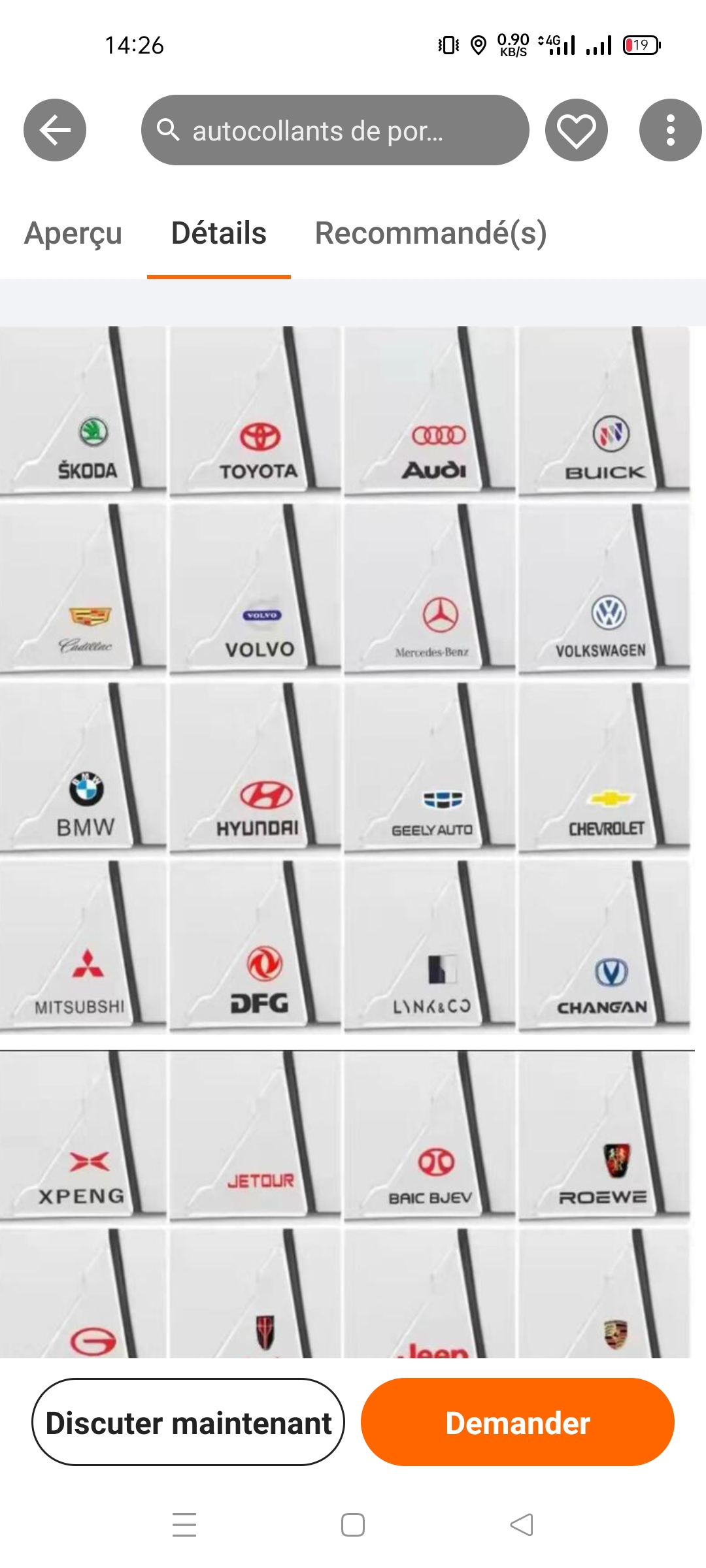Add this product to favorites

point(576,131)
